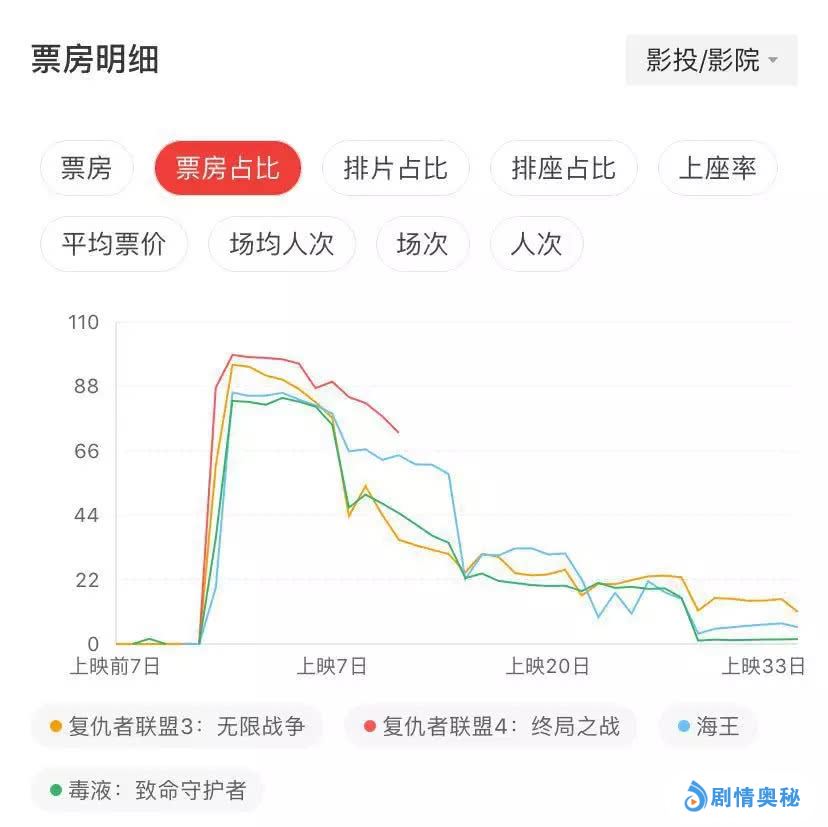Select the 场次 chip

422,244
